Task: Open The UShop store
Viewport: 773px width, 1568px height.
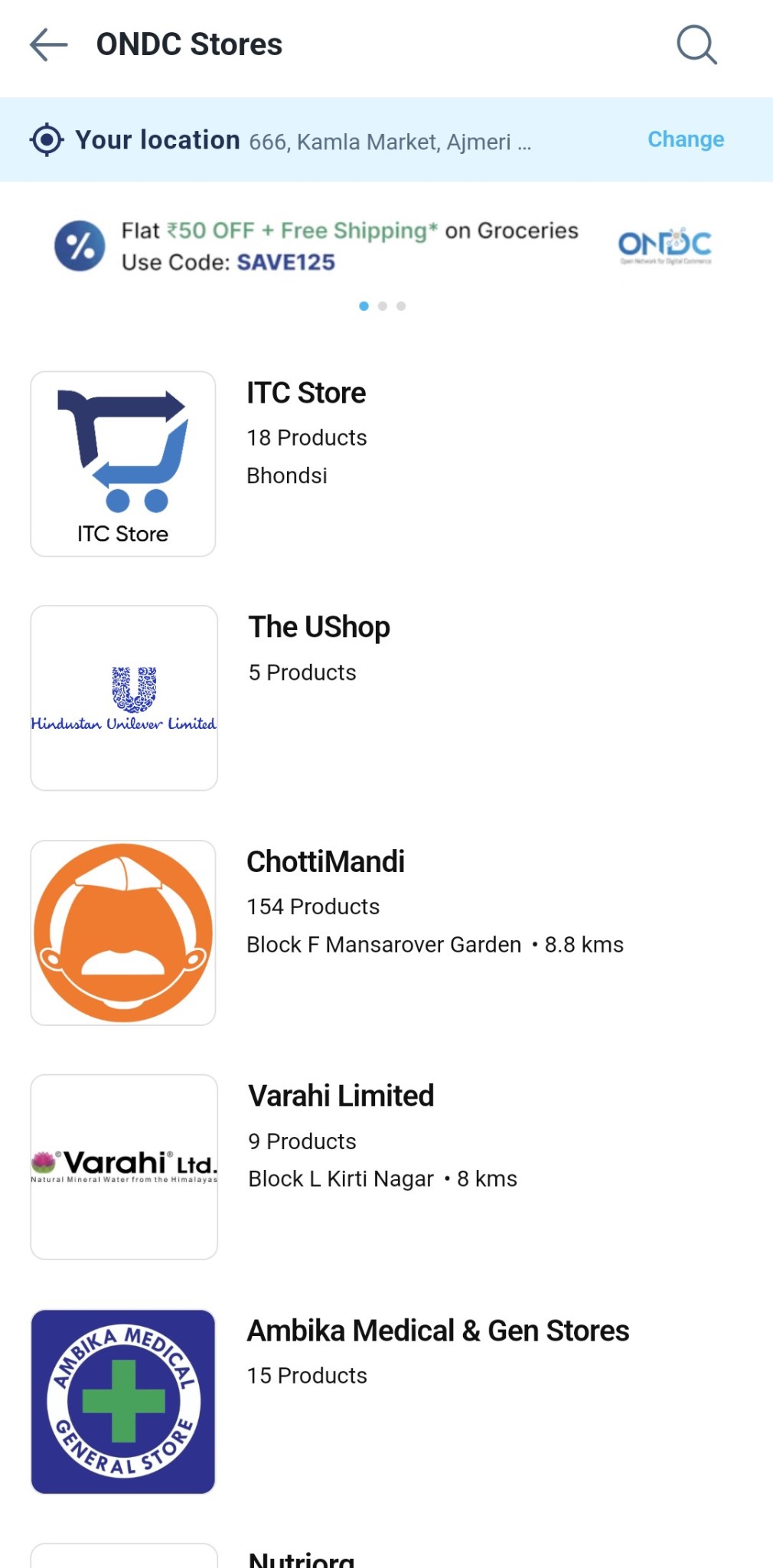Action: 318,628
